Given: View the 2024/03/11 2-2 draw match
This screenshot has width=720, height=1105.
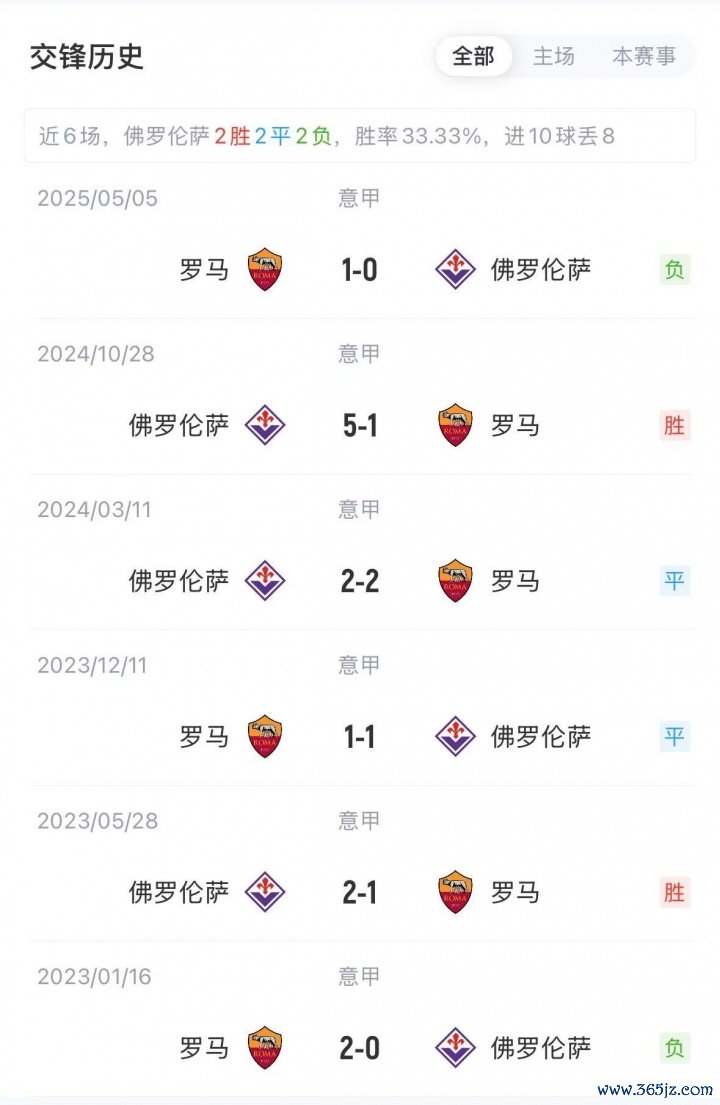Looking at the screenshot, I should pyautogui.click(x=360, y=581).
